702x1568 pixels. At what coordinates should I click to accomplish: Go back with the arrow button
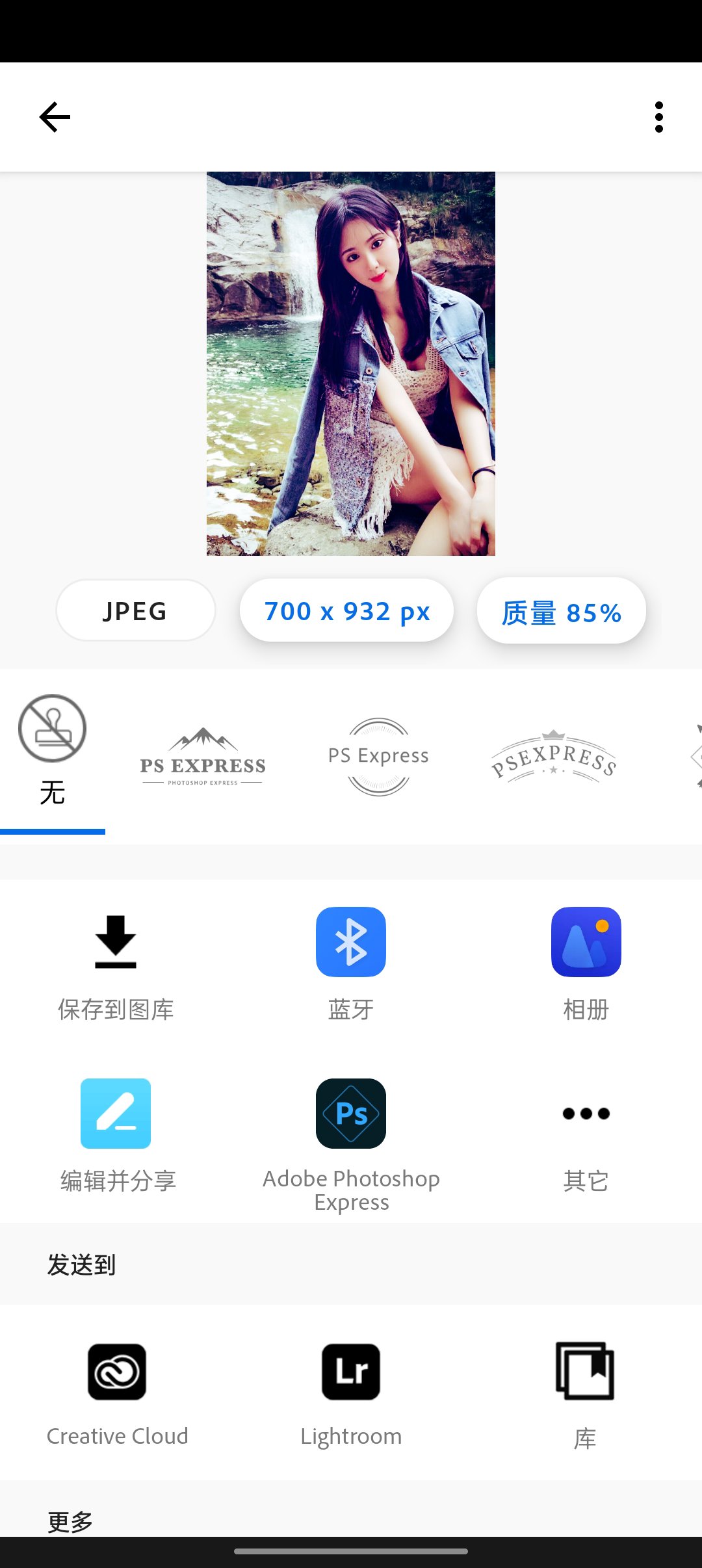tap(55, 116)
